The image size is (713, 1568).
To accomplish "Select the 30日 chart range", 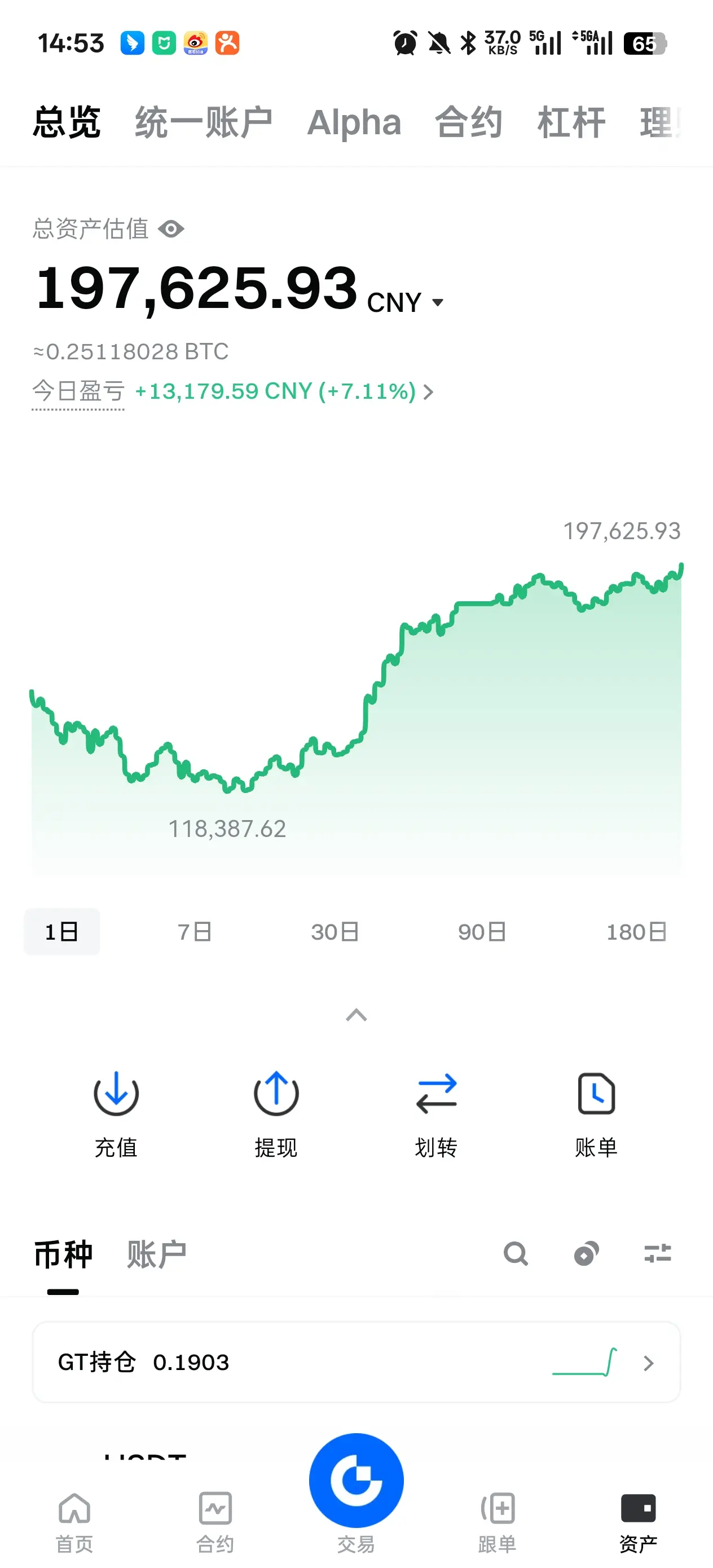I will [335, 932].
